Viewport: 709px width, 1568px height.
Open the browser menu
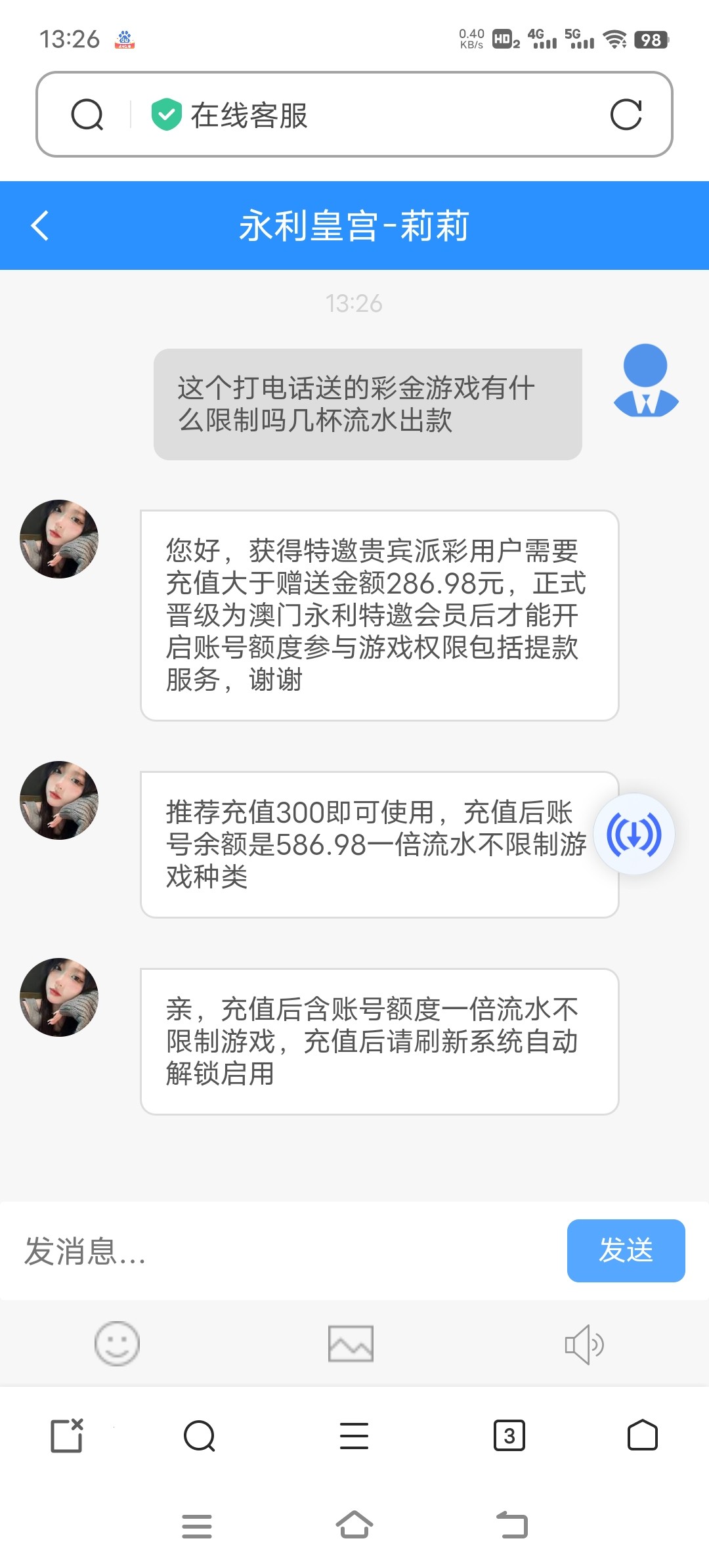click(x=354, y=1435)
